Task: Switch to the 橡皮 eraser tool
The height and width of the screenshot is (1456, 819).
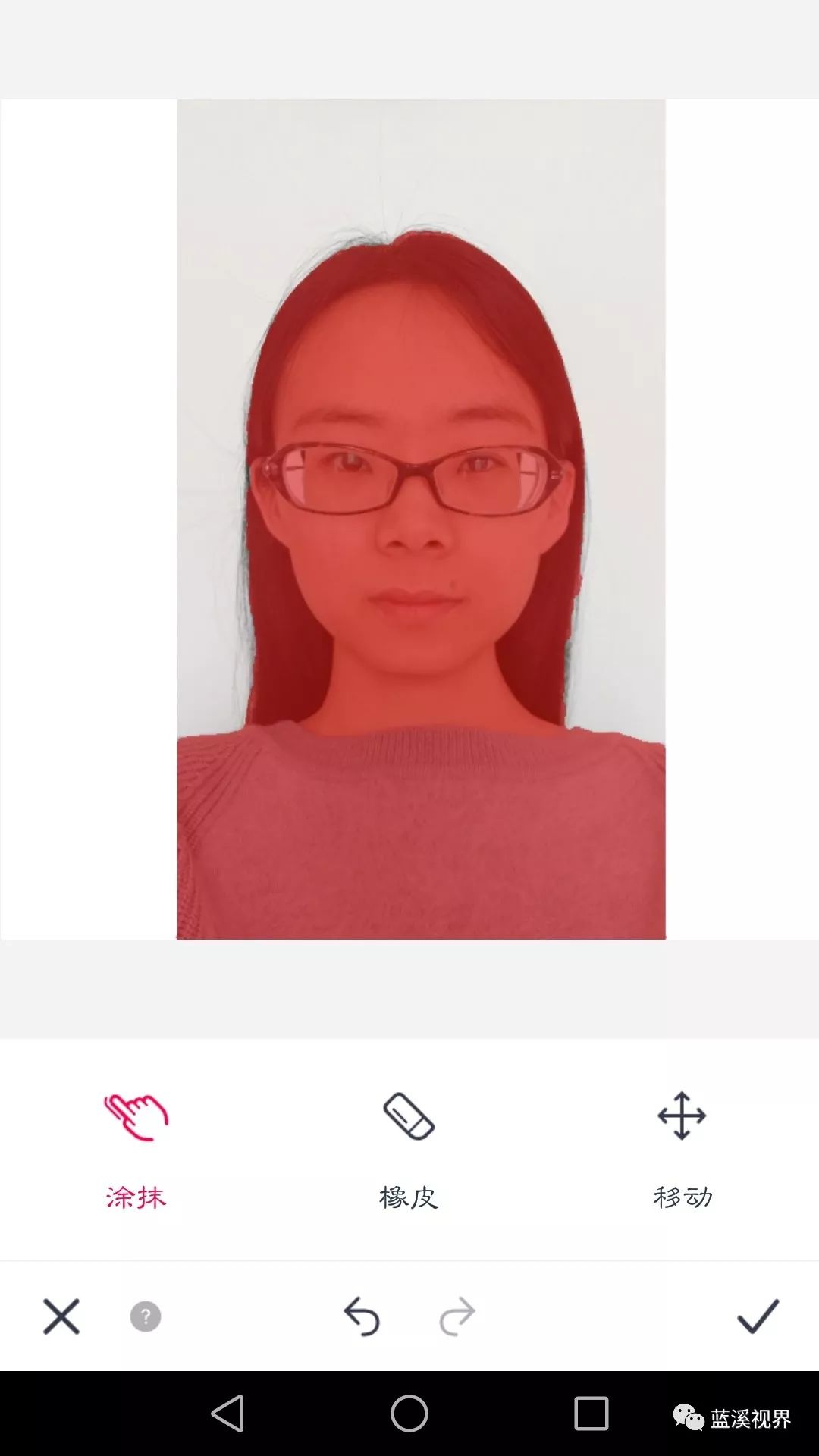Action: click(409, 1147)
